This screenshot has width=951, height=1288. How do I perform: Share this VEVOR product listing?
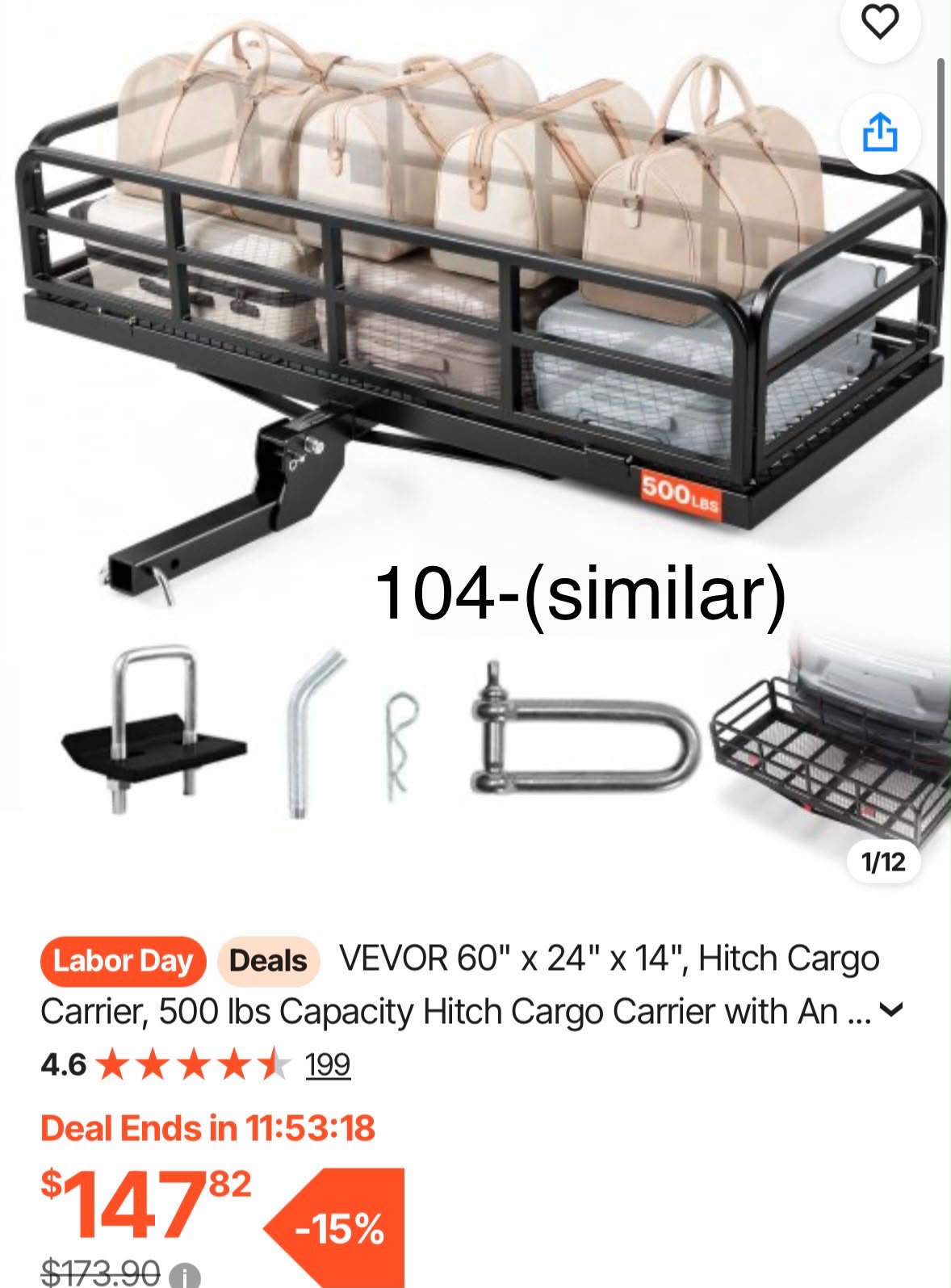click(879, 132)
